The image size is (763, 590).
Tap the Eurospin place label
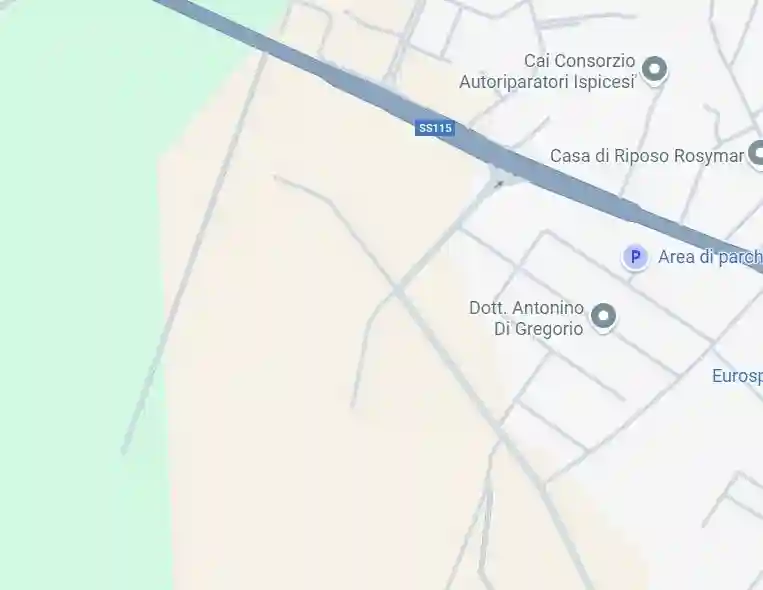(x=738, y=376)
